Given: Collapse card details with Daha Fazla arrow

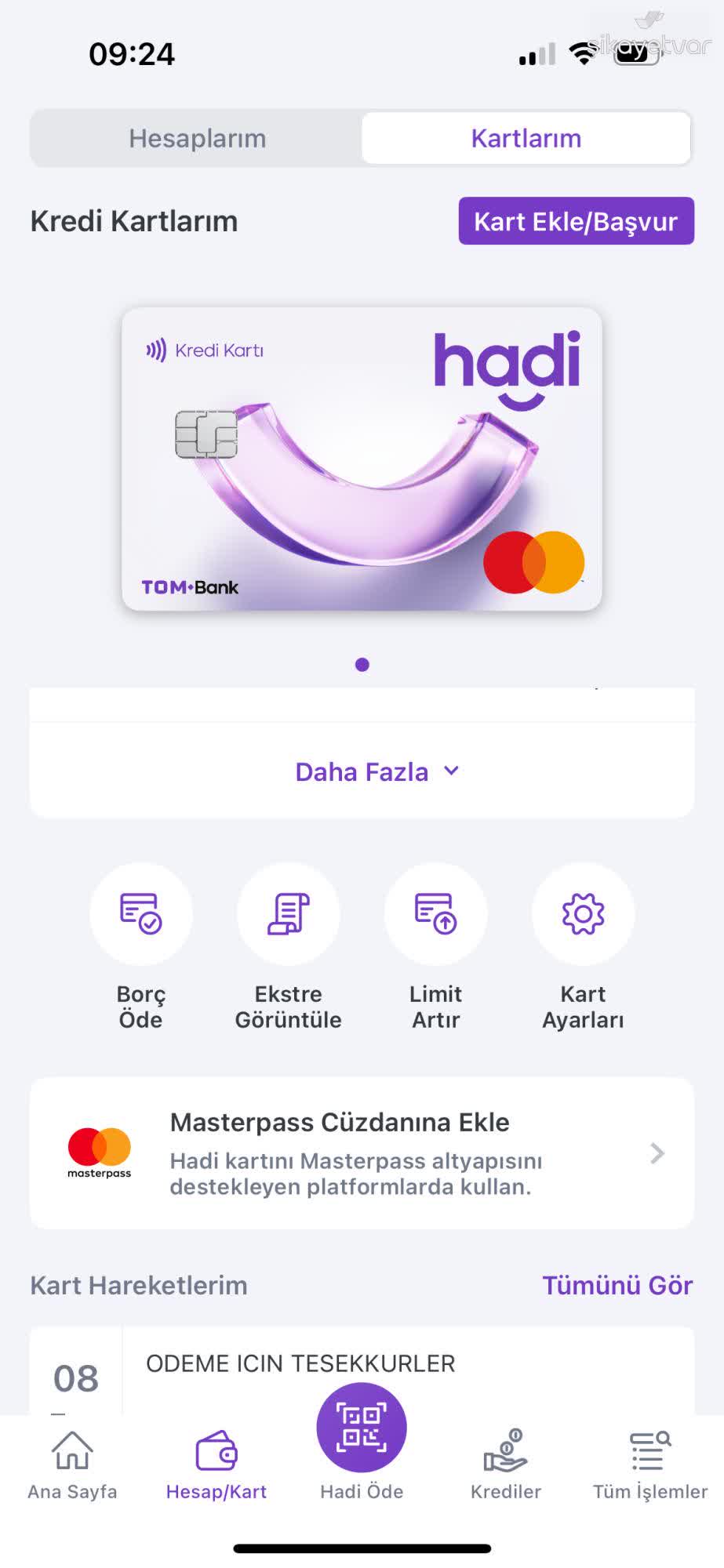Looking at the screenshot, I should pyautogui.click(x=452, y=771).
